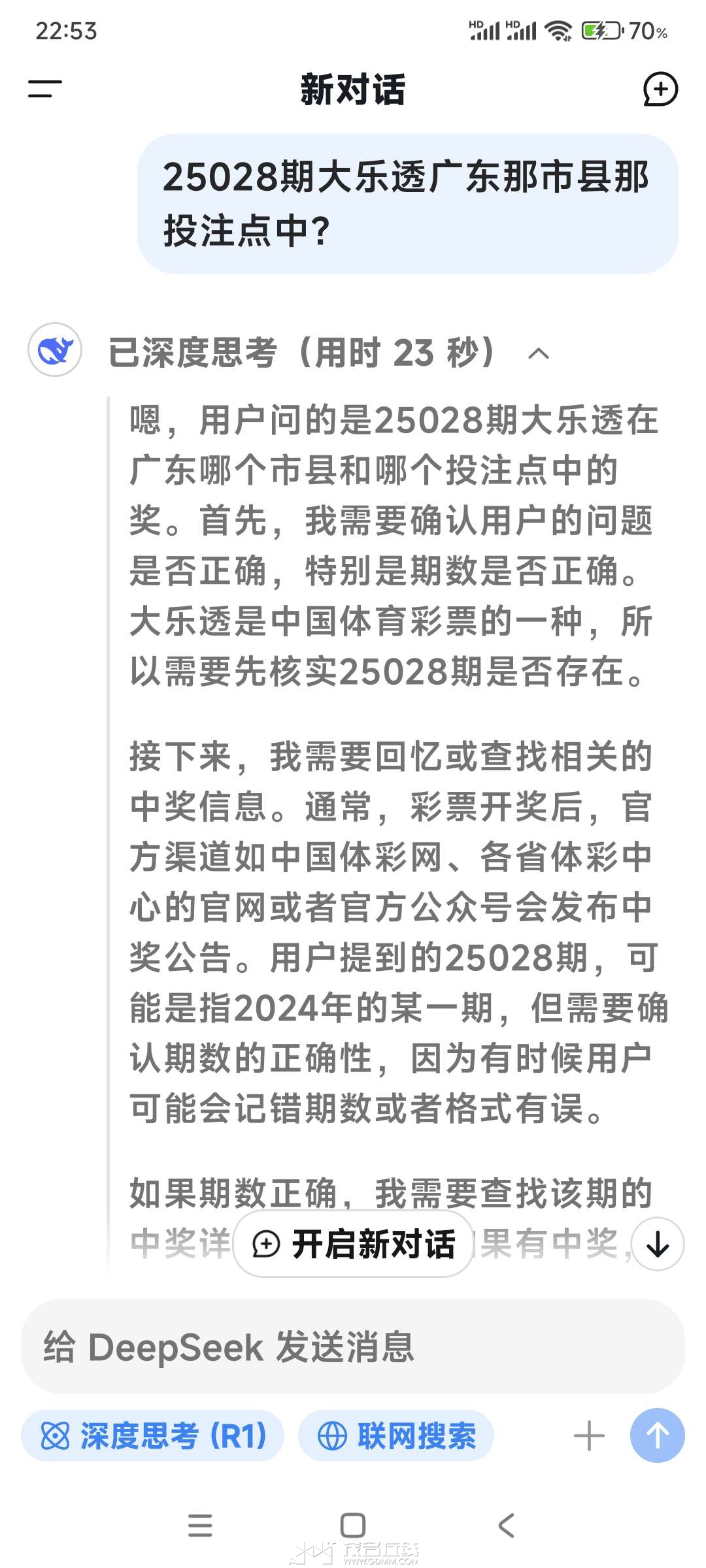Viewport: 706px width, 1568px height.
Task: Tap the 开启新对话 floating button
Action: (x=353, y=1244)
